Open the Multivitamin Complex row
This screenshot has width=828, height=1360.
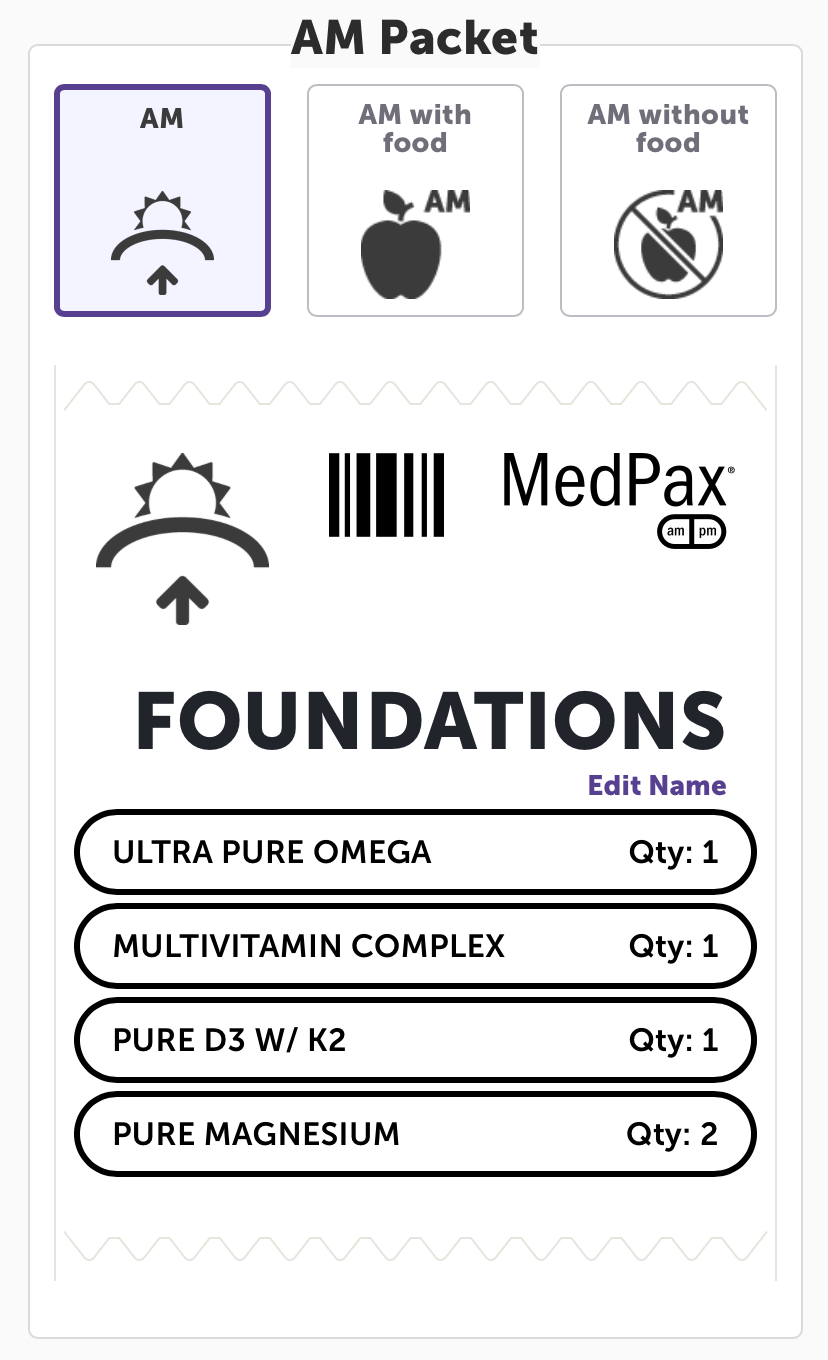coord(415,946)
